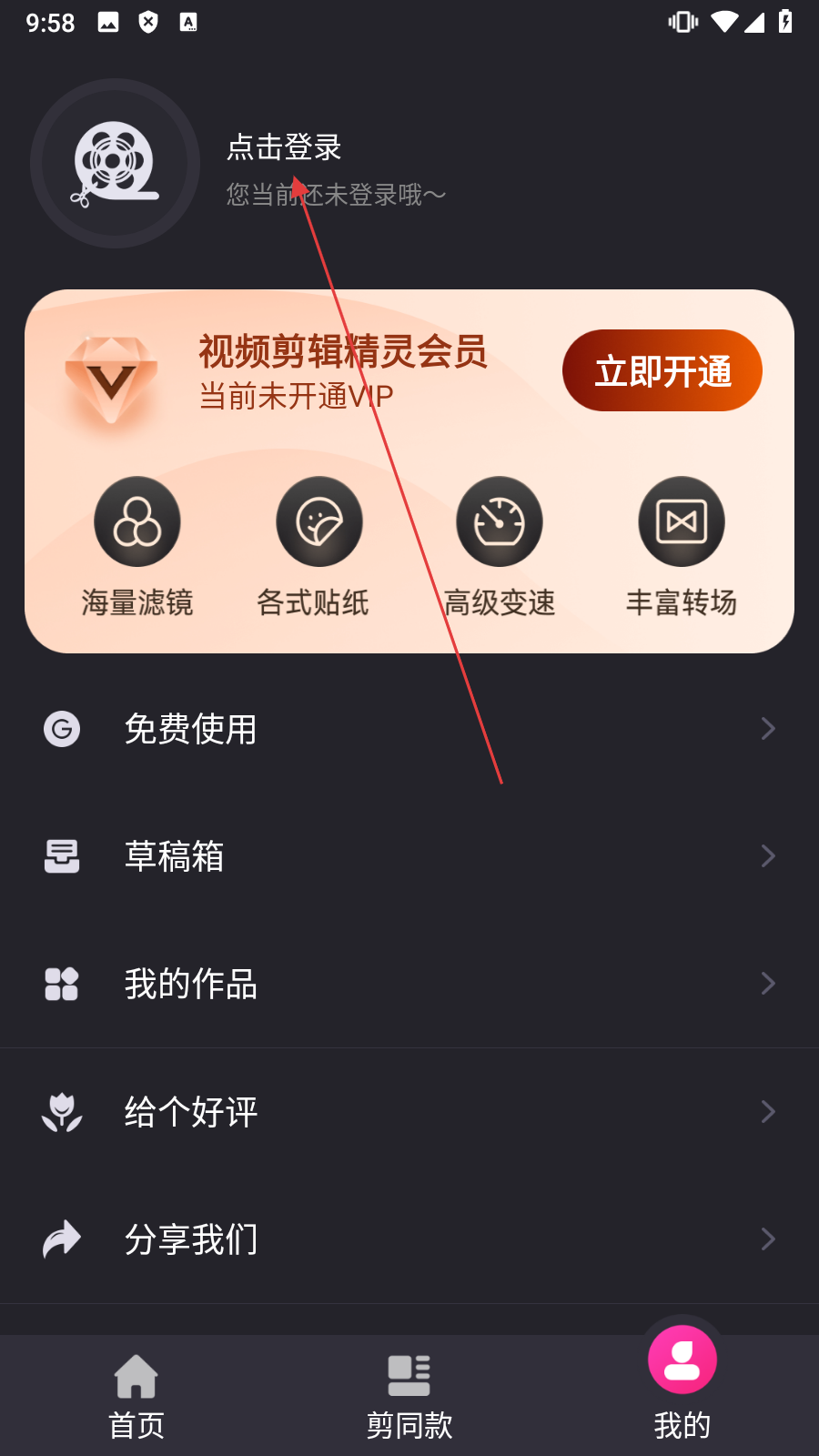
Task: Tap 点击登录 to log in
Action: [x=284, y=147]
